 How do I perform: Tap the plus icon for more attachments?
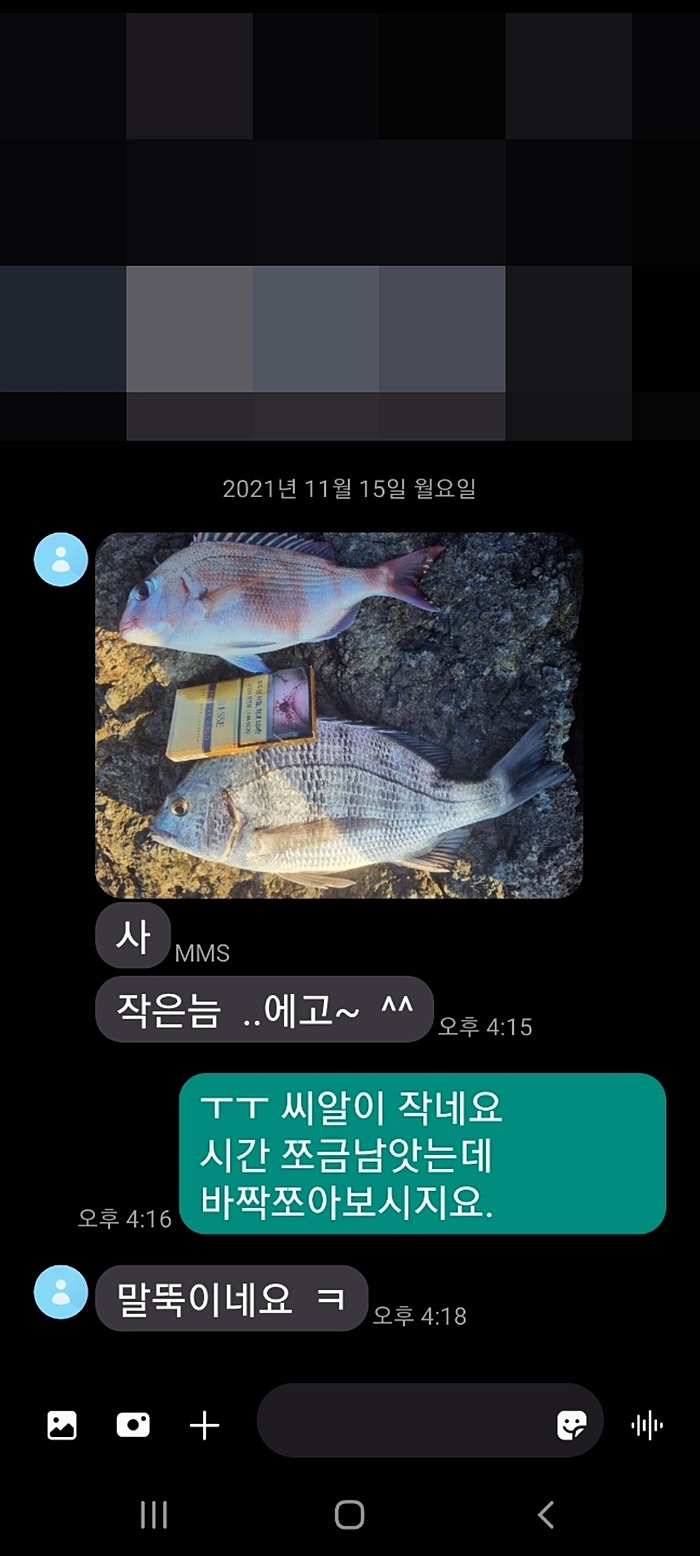[x=204, y=1426]
